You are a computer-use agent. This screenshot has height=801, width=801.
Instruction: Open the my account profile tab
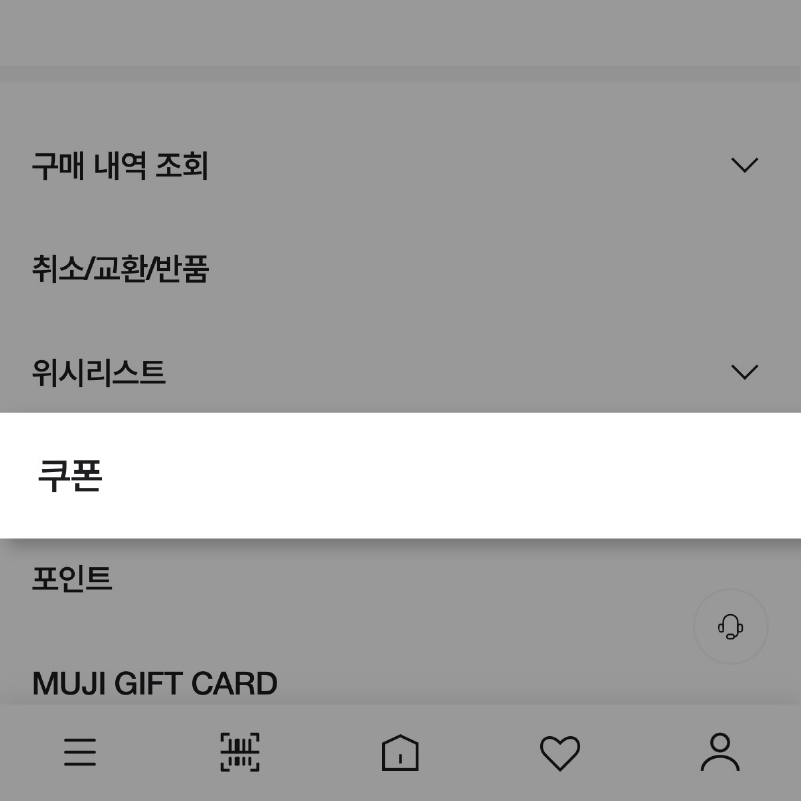[x=720, y=752]
